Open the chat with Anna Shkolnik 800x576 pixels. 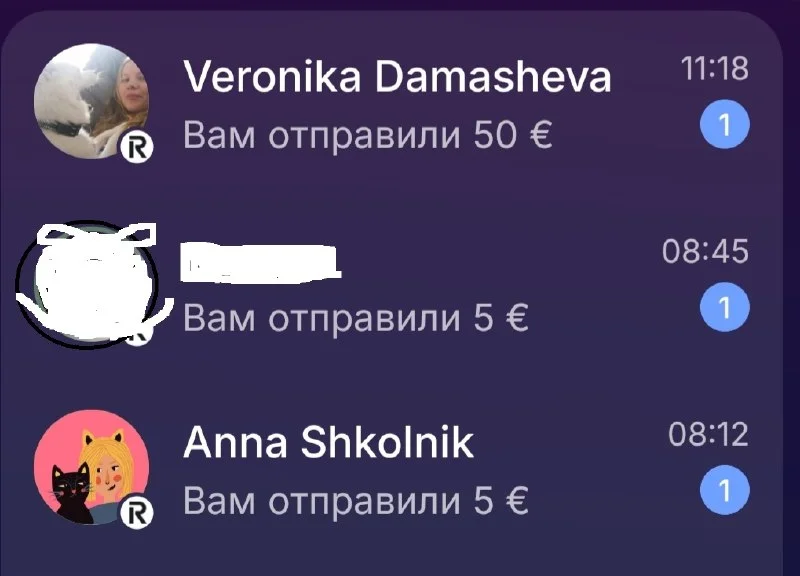coord(391,467)
